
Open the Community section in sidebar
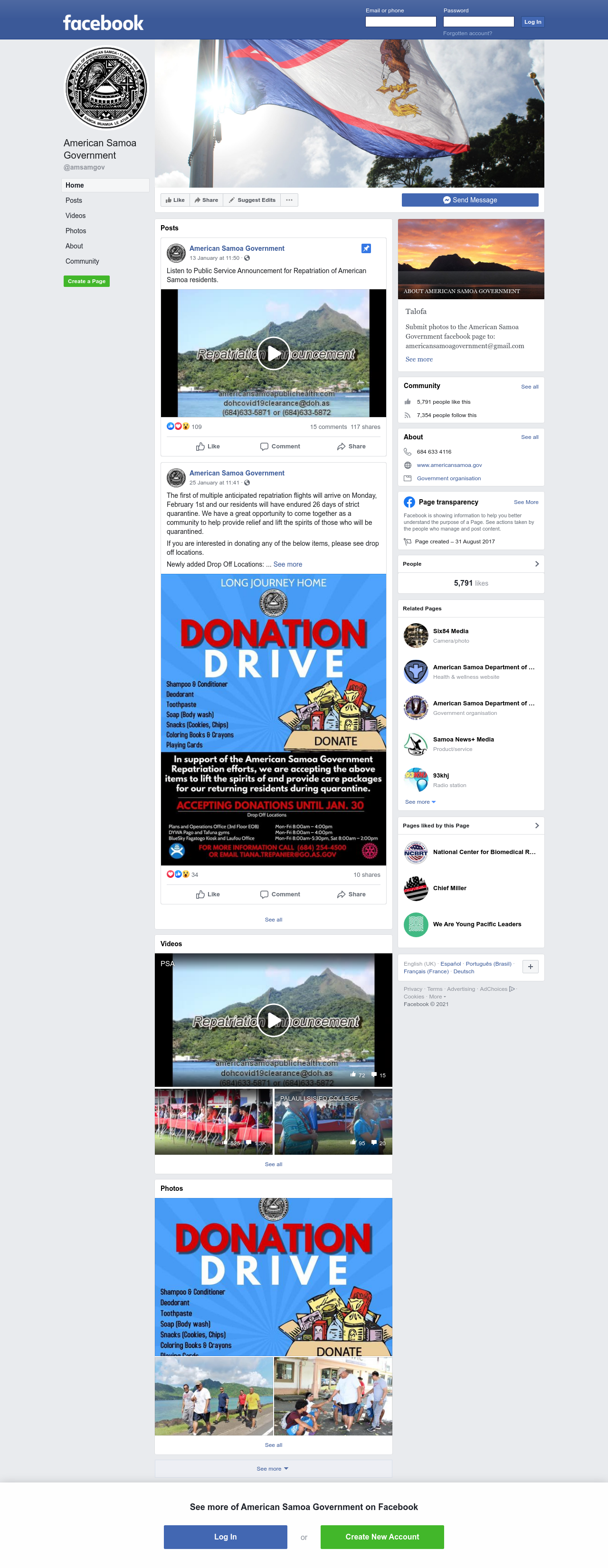tap(82, 261)
